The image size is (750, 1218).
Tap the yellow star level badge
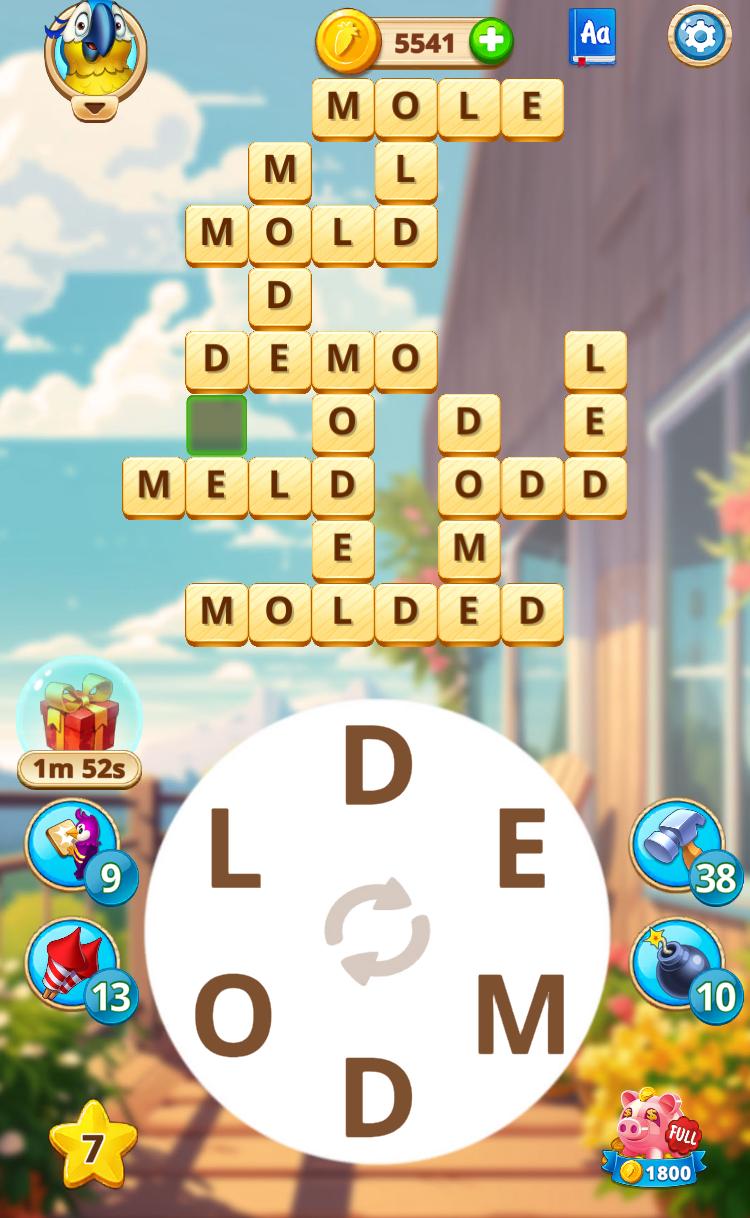click(x=92, y=1146)
